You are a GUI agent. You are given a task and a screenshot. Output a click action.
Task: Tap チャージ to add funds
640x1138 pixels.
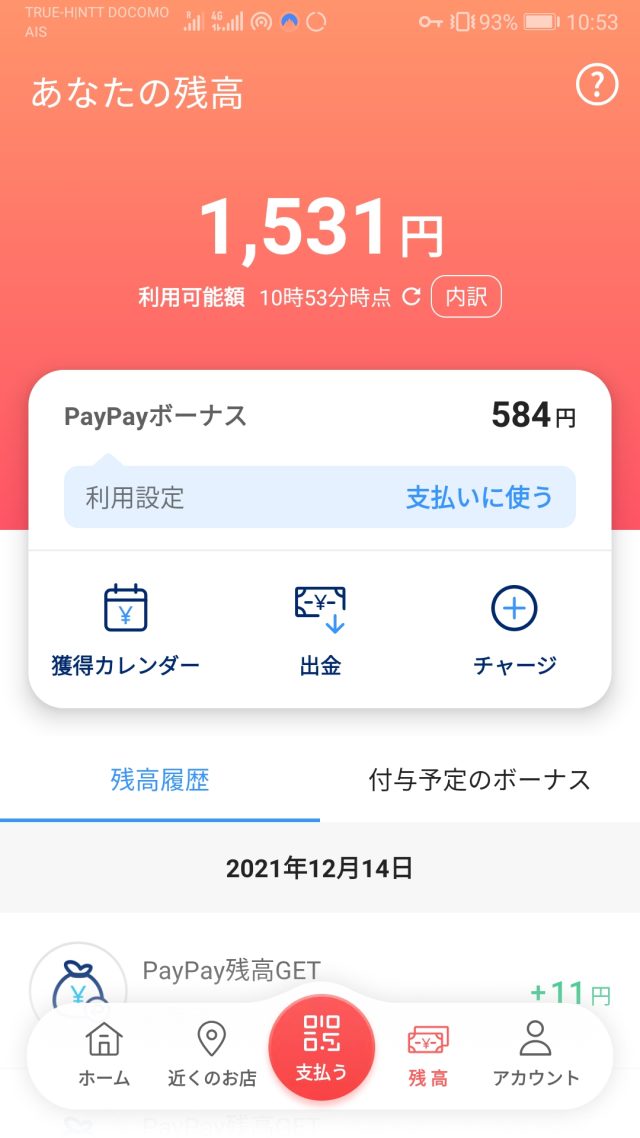[x=514, y=630]
